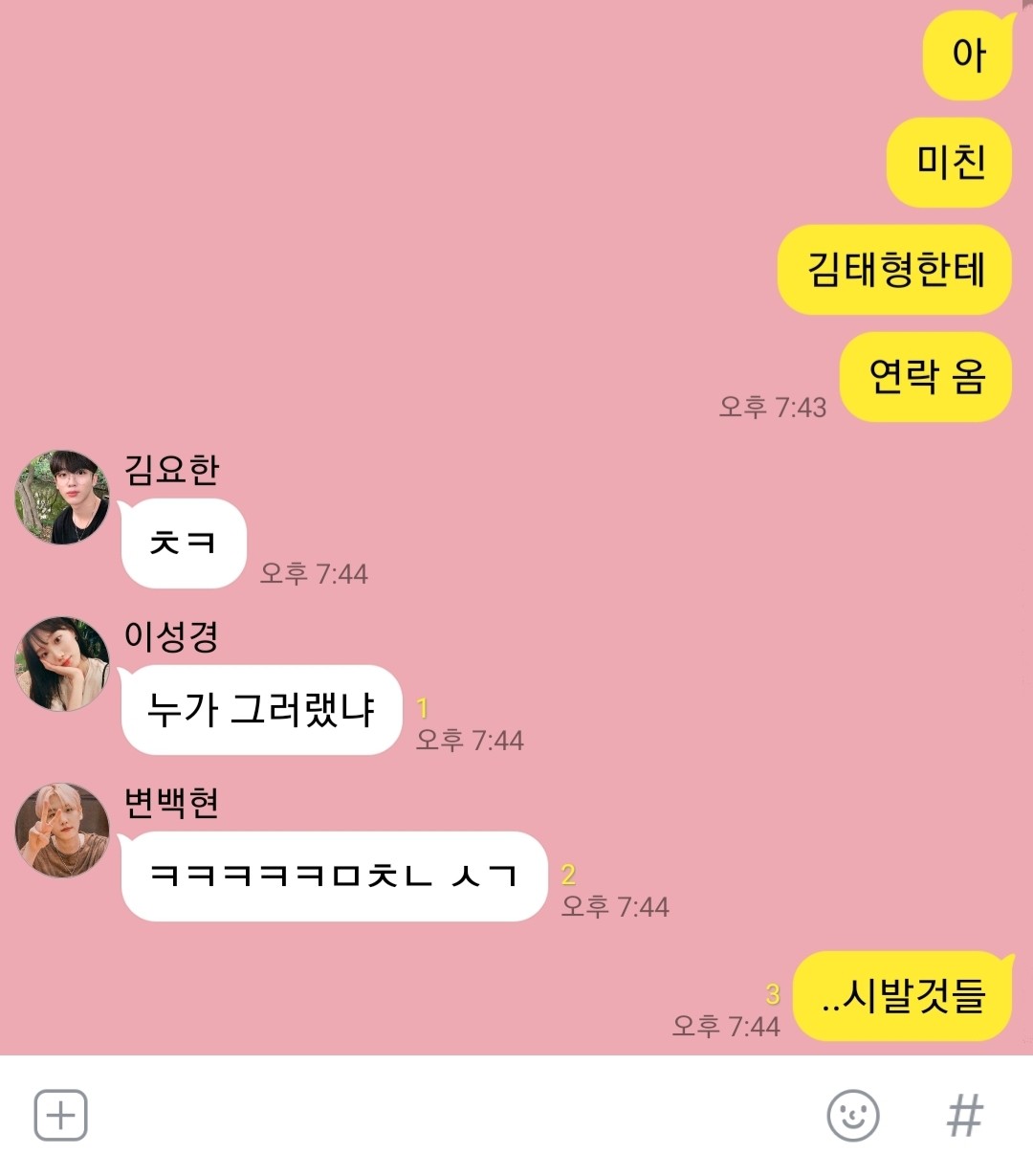
Task: Tap the hashtag search icon
Action: pyautogui.click(x=964, y=1115)
